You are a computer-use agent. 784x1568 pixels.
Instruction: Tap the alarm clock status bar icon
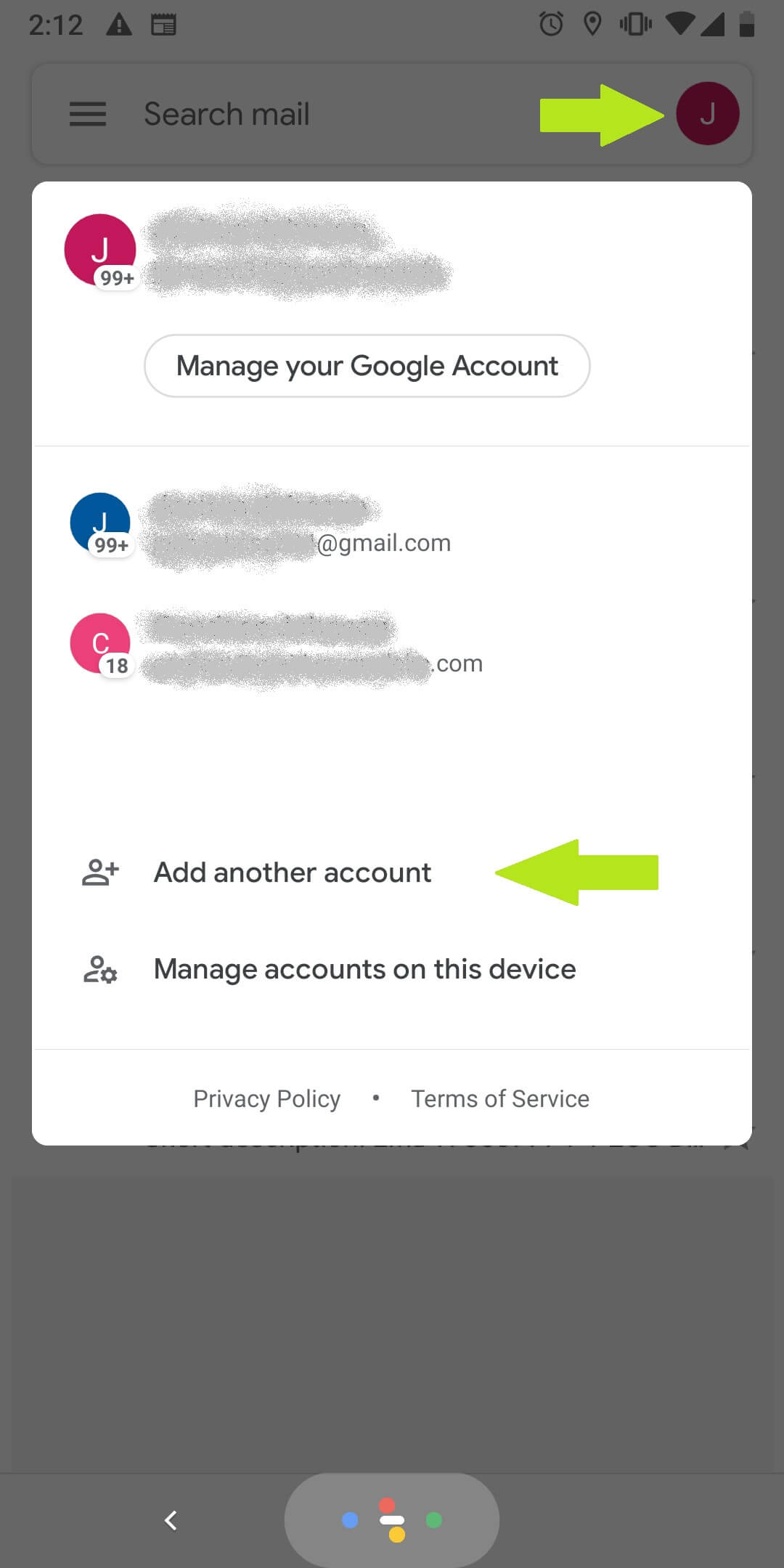(551, 24)
